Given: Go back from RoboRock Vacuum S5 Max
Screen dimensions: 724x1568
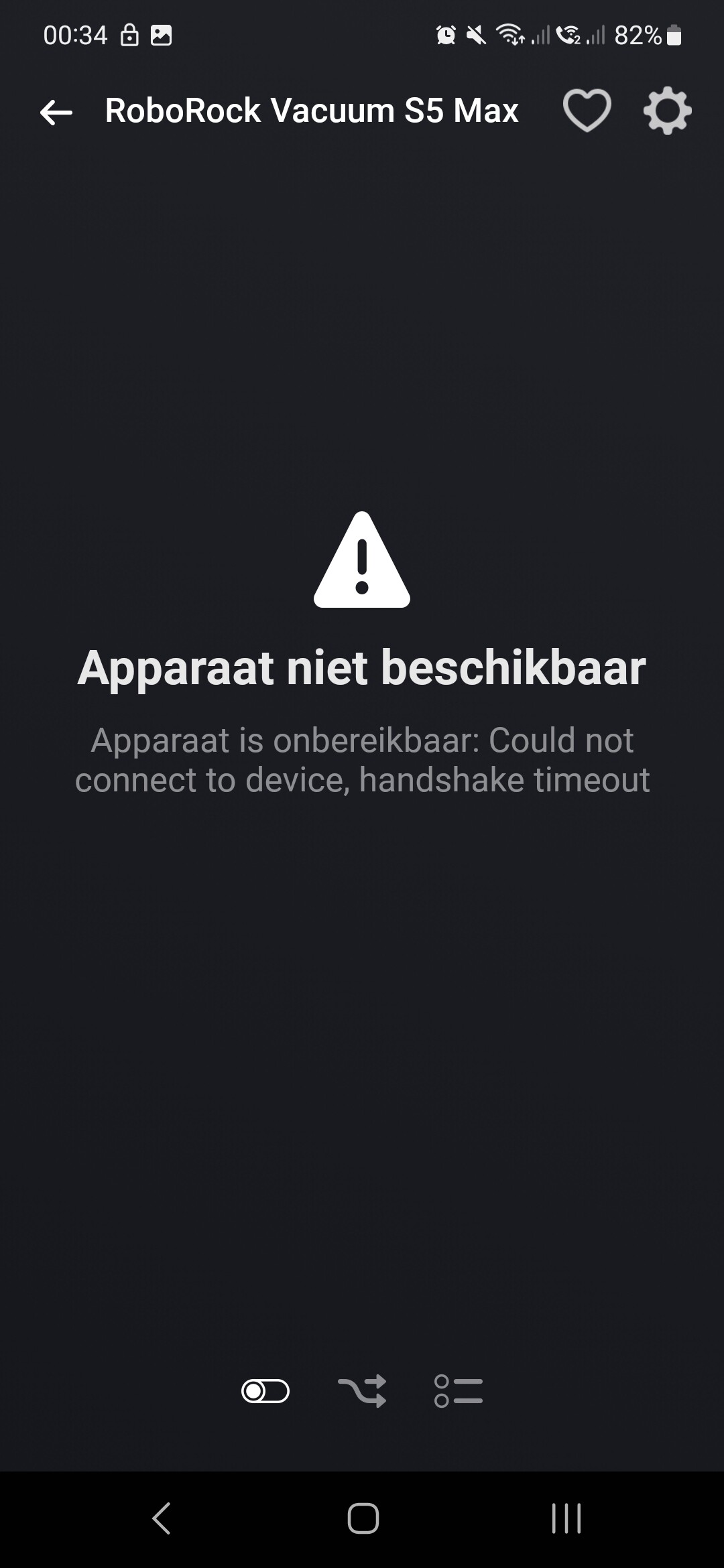Looking at the screenshot, I should pyautogui.click(x=56, y=112).
